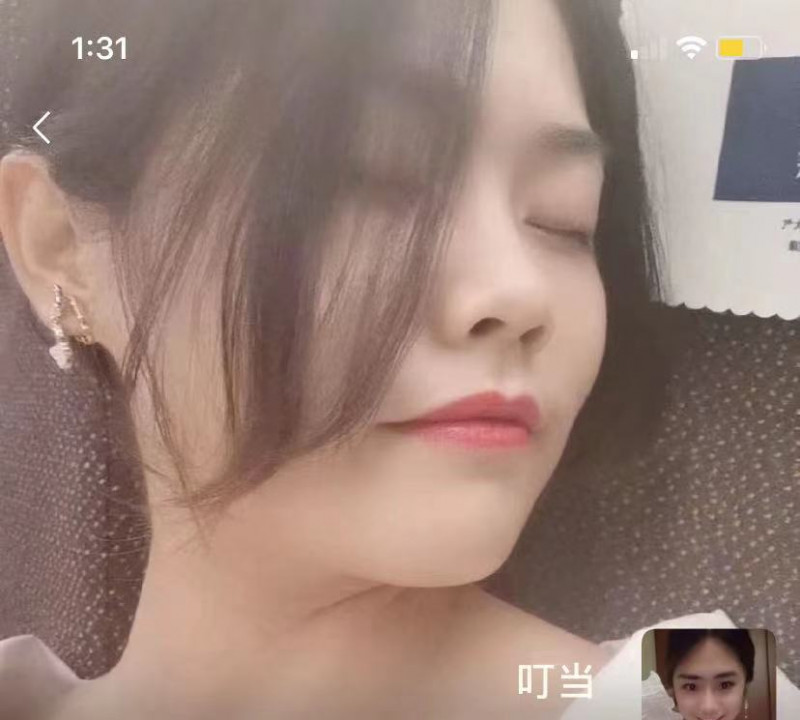This screenshot has width=800, height=720.
Task: Go back using the top-left arrow
Action: [41, 128]
